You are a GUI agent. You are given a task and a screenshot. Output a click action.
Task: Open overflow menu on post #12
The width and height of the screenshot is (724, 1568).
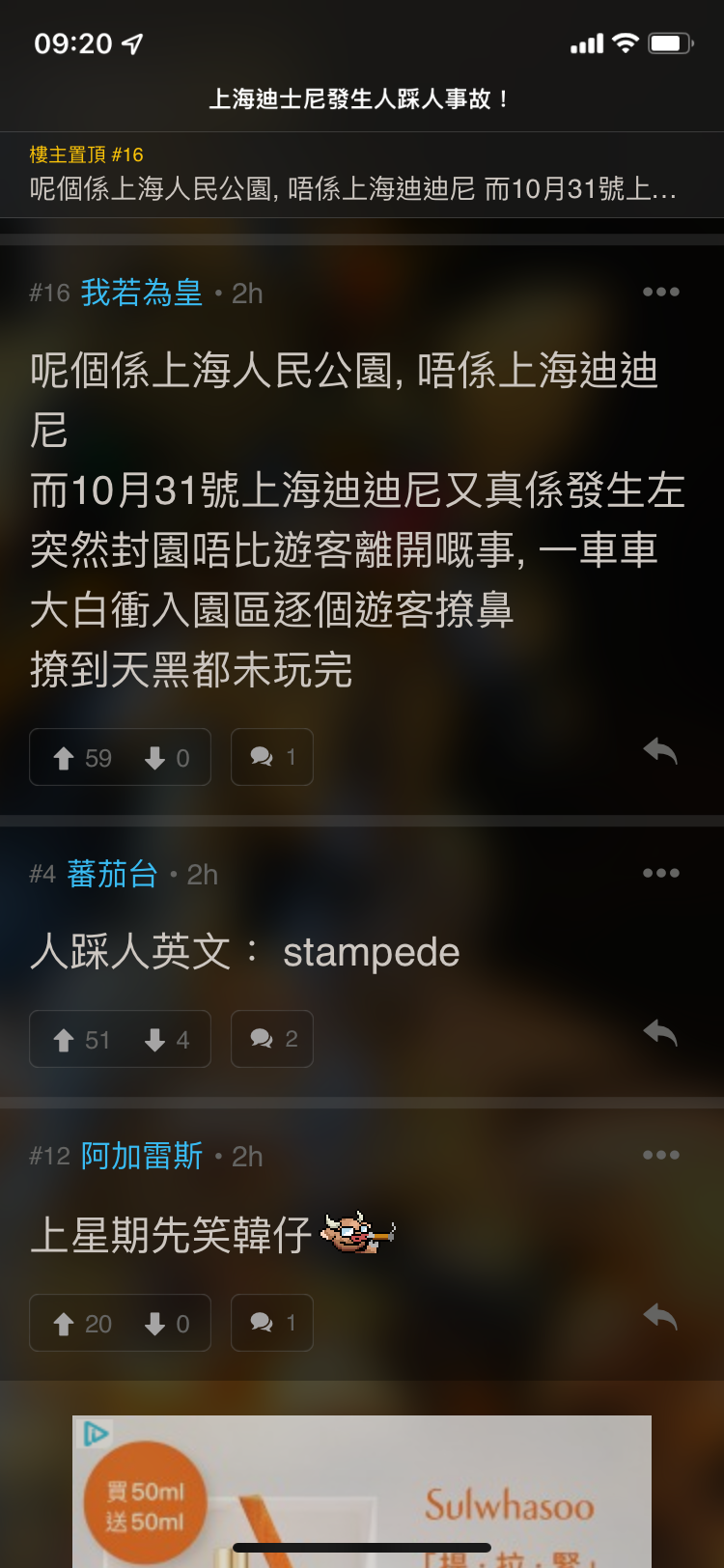click(661, 1155)
